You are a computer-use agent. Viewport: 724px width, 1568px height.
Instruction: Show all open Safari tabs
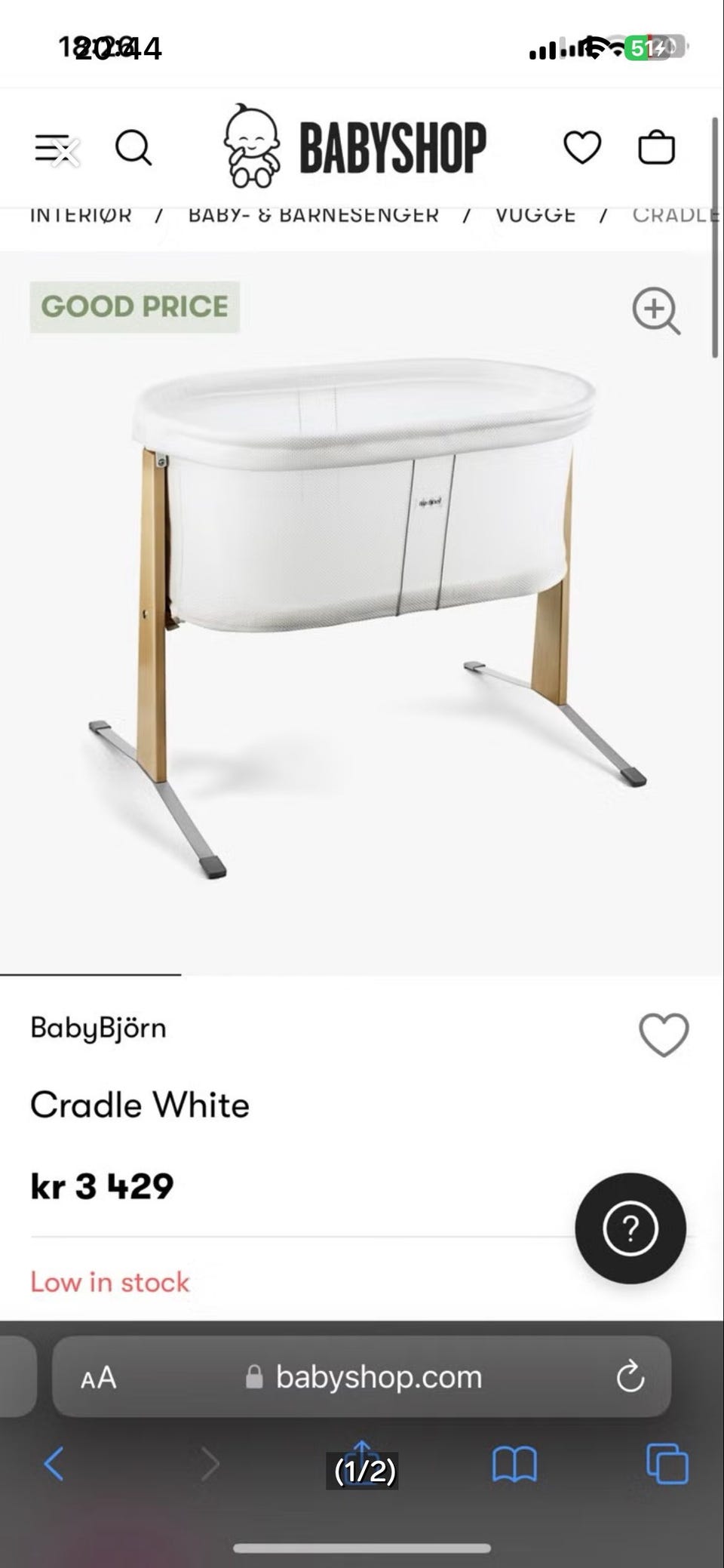click(x=667, y=1464)
